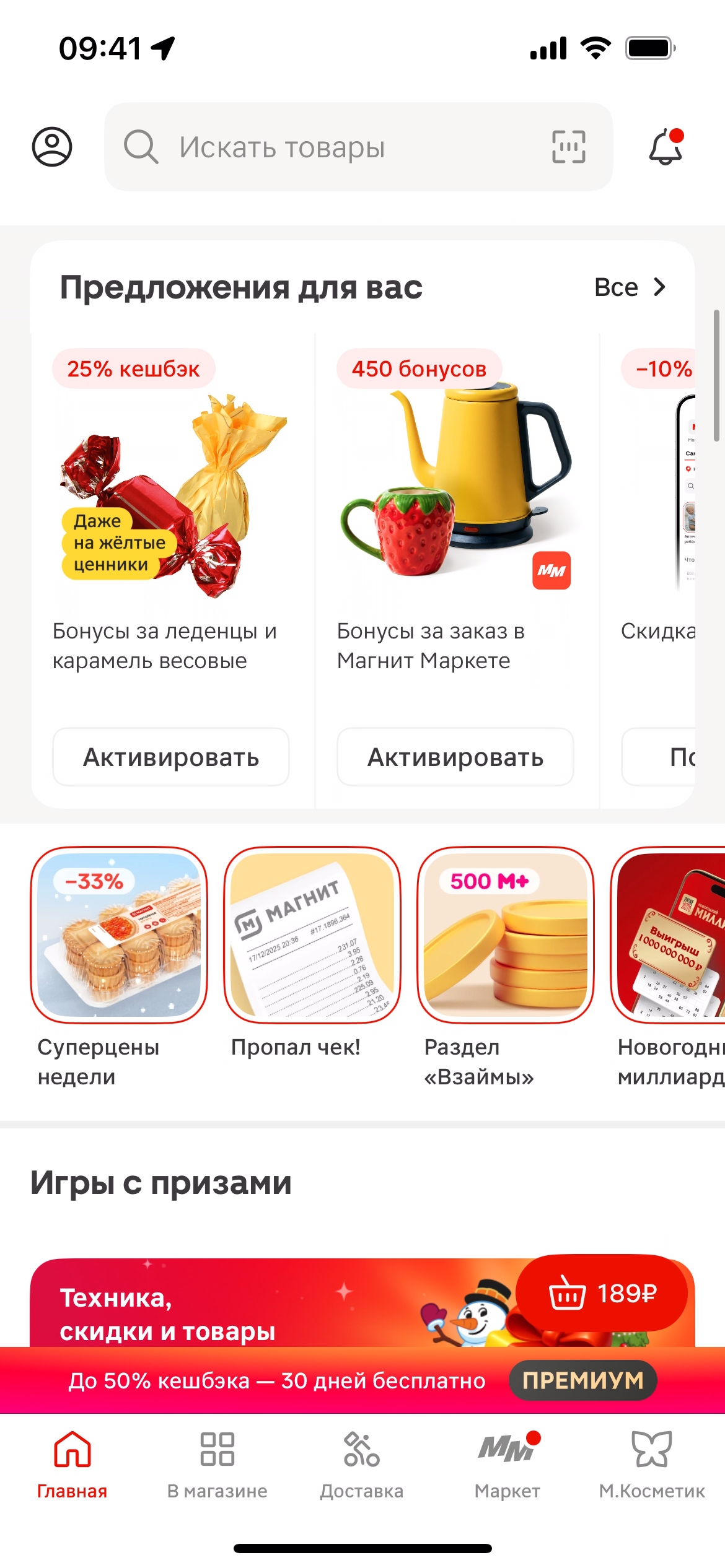
Task: Open the Раздел «Взаймы» tile
Action: coord(506,935)
